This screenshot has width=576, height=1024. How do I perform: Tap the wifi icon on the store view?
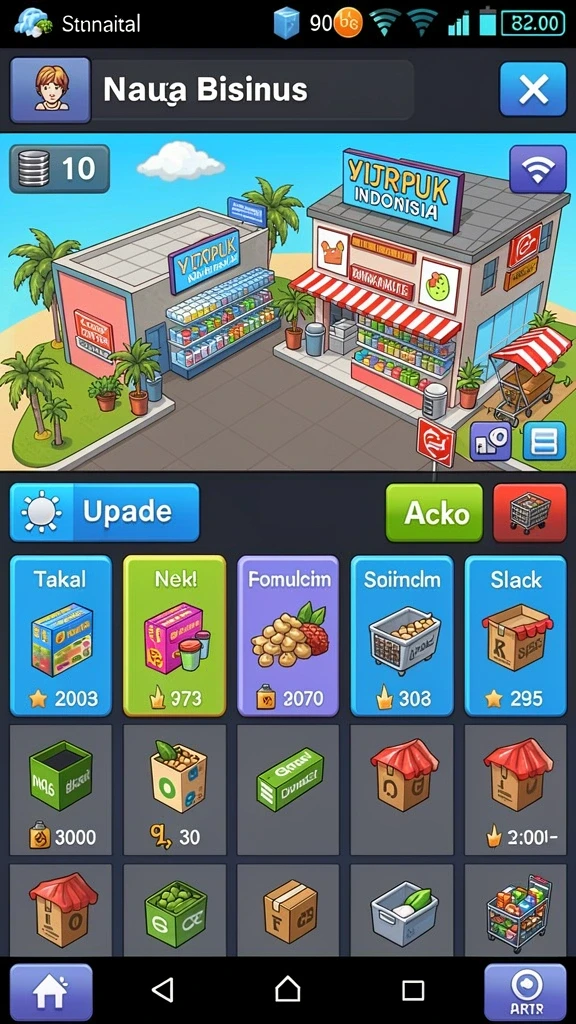click(x=537, y=169)
